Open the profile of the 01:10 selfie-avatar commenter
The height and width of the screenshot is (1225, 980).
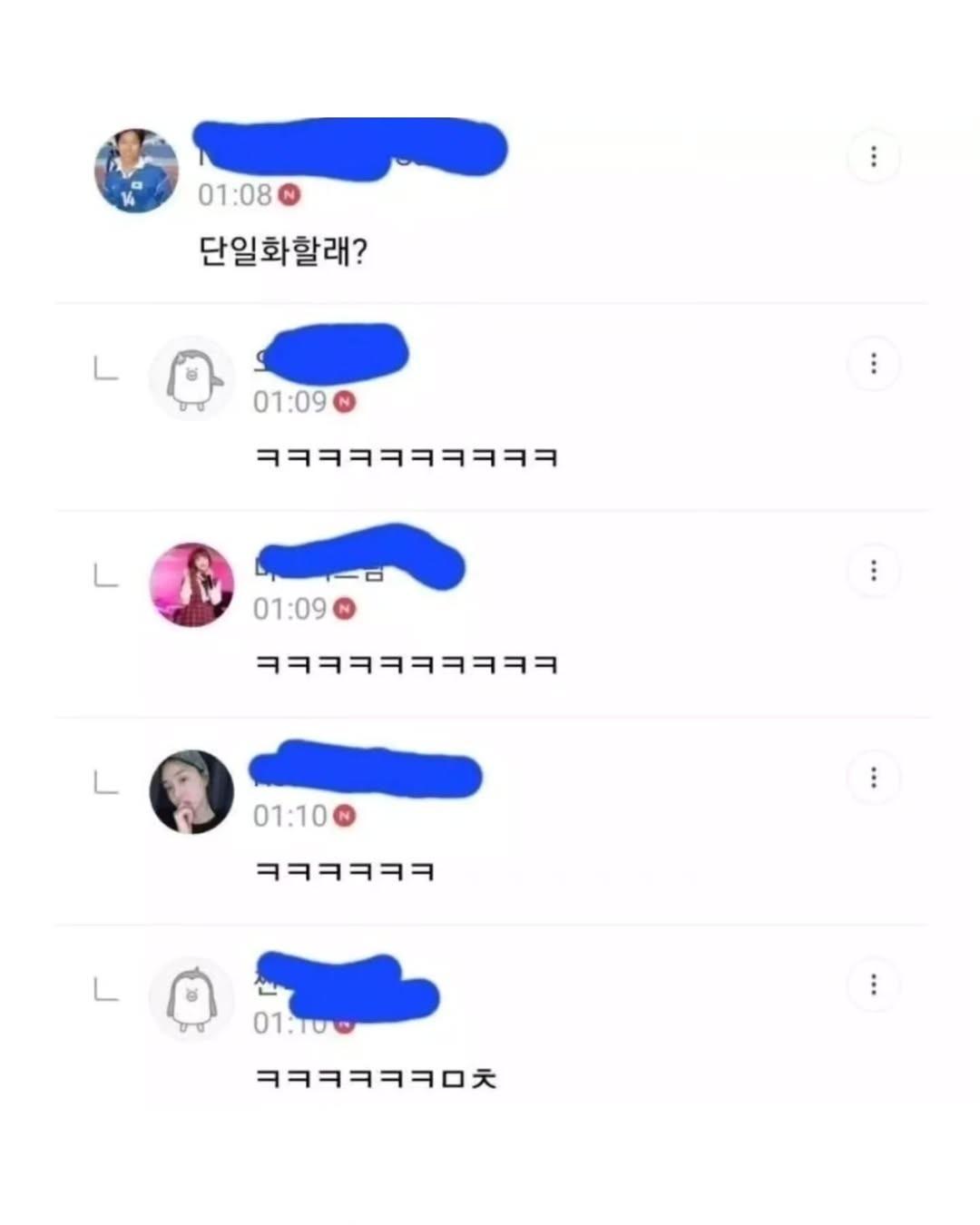[191, 792]
